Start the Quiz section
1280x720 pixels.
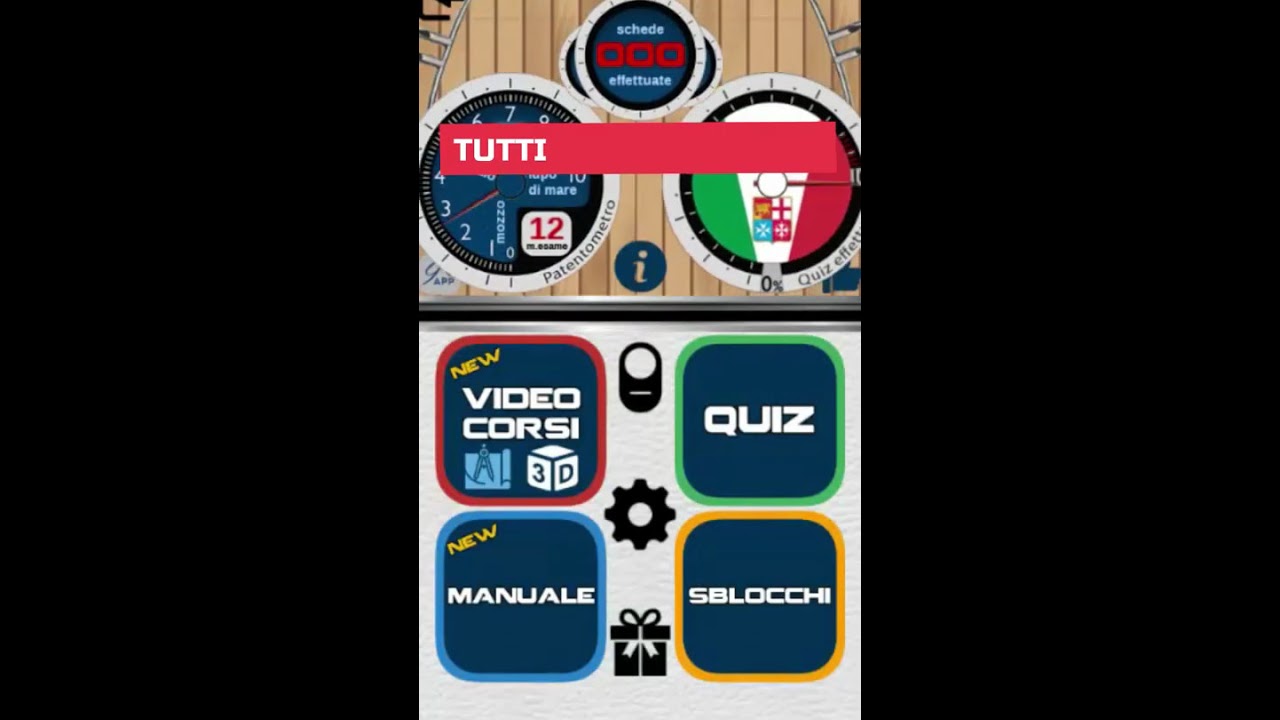click(759, 420)
